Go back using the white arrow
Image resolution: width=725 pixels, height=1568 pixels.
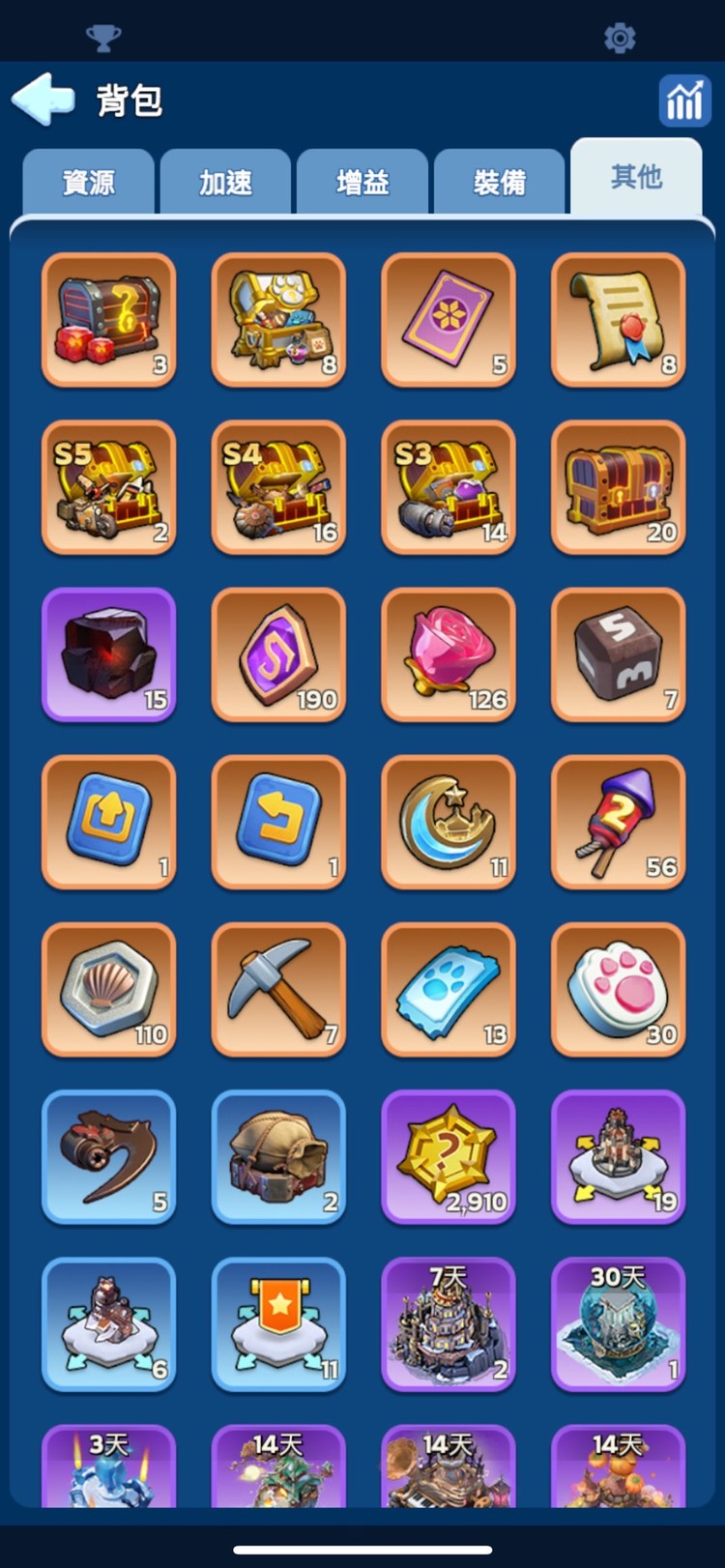[43, 99]
